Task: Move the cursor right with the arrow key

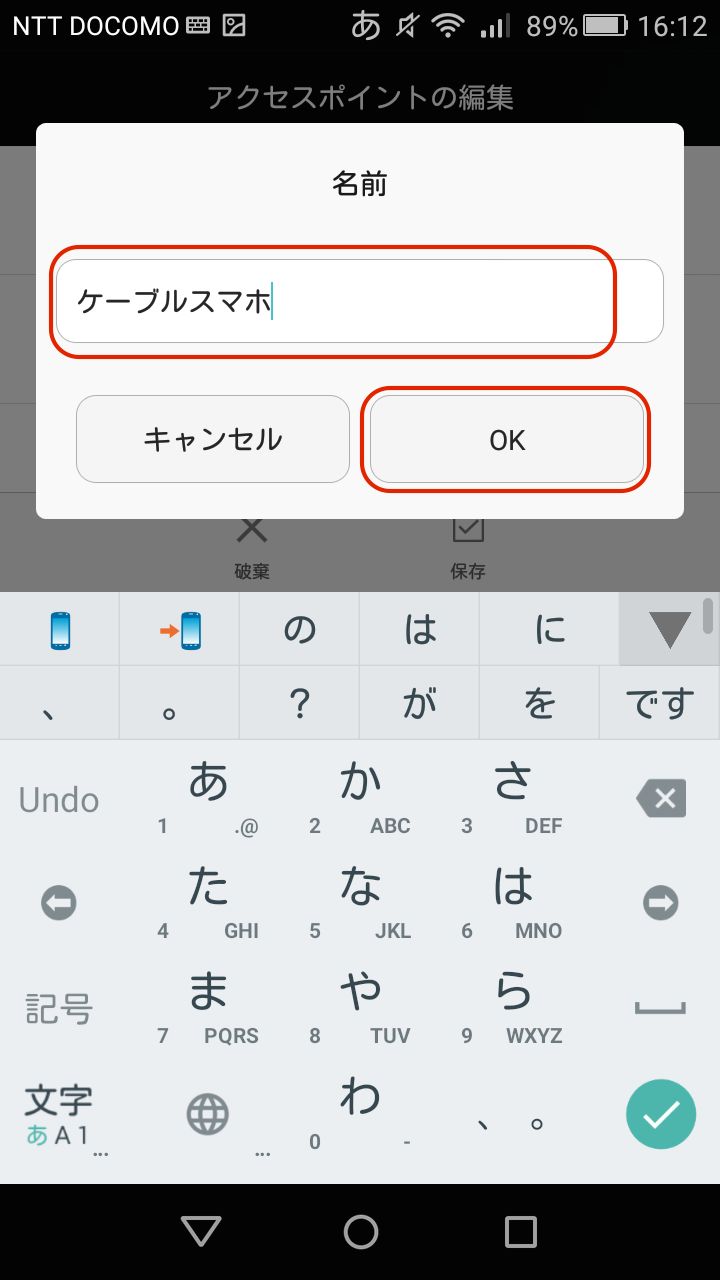Action: (x=661, y=904)
